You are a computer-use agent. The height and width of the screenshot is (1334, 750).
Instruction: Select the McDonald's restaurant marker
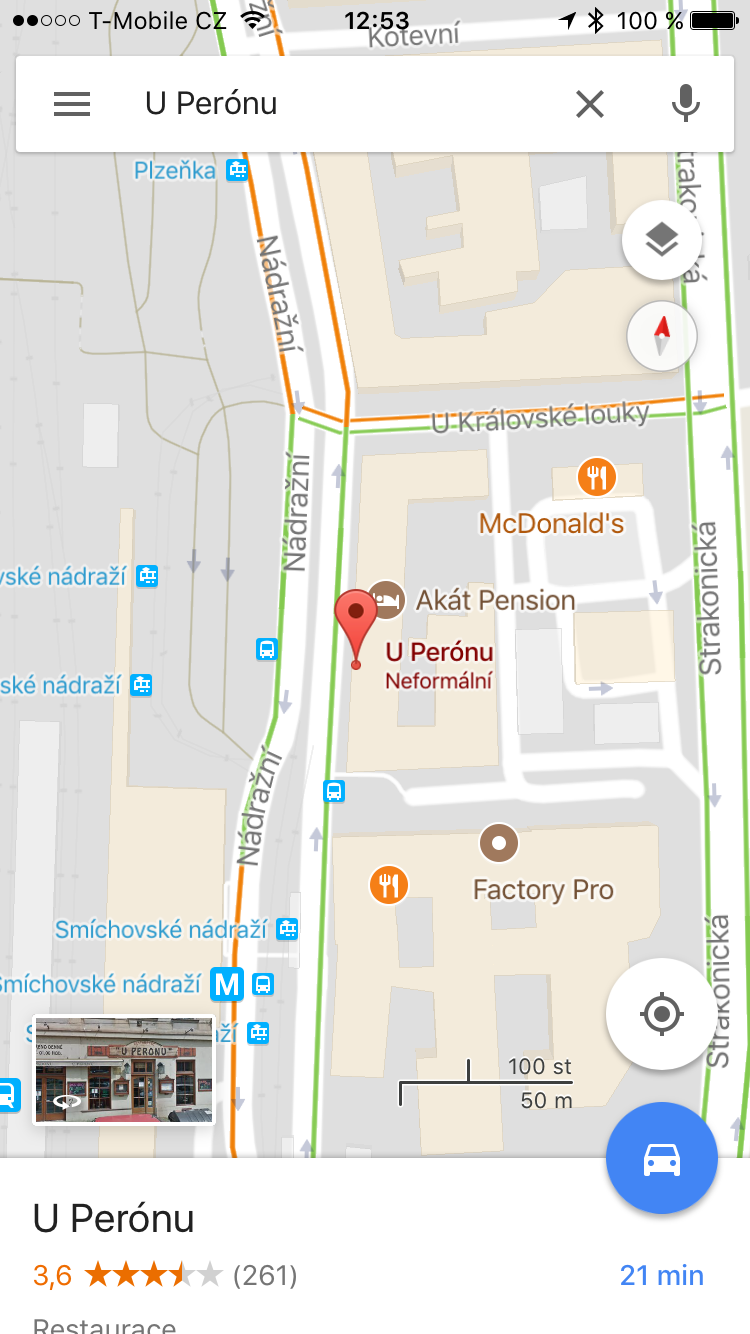[x=597, y=478]
